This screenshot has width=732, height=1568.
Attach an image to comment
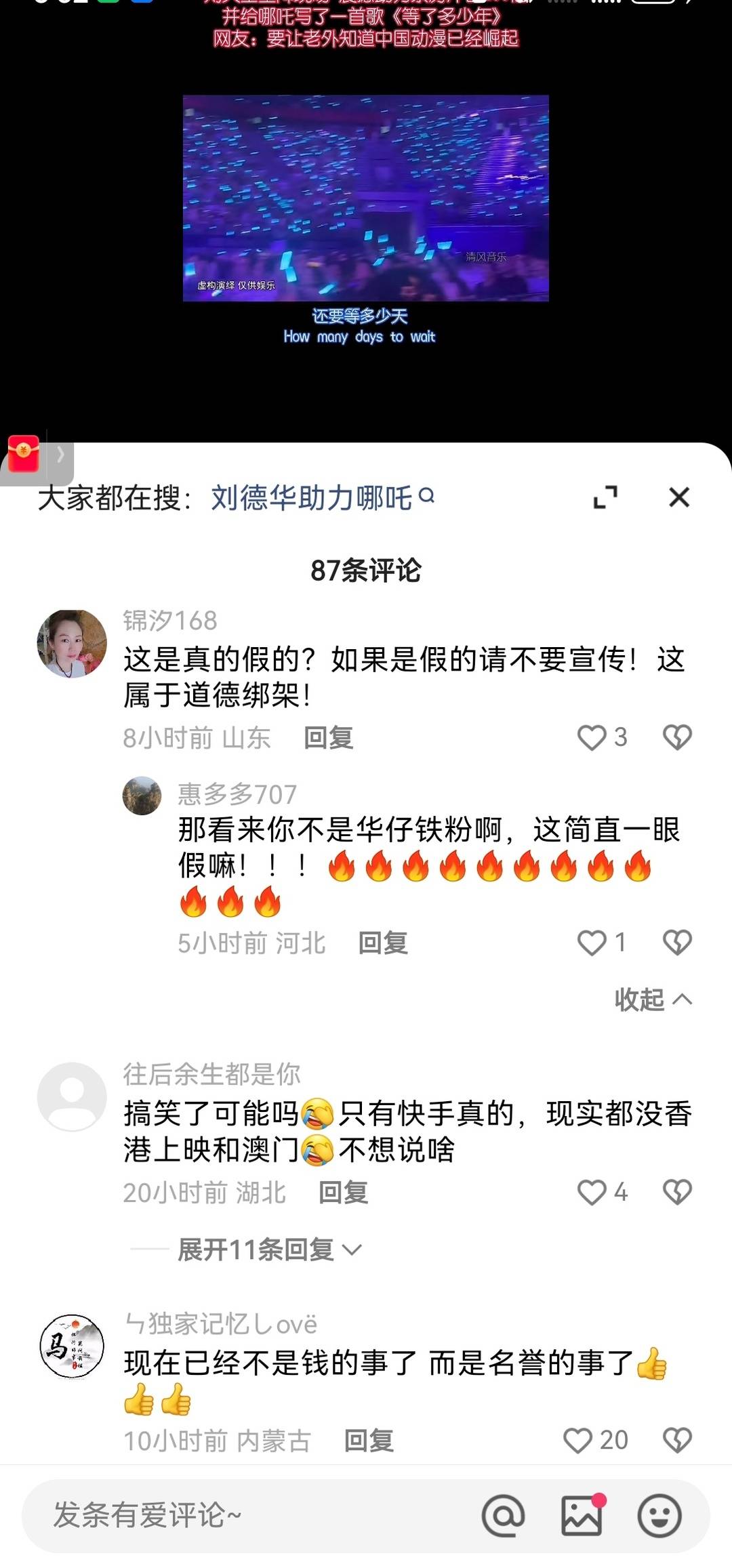coord(582,1515)
